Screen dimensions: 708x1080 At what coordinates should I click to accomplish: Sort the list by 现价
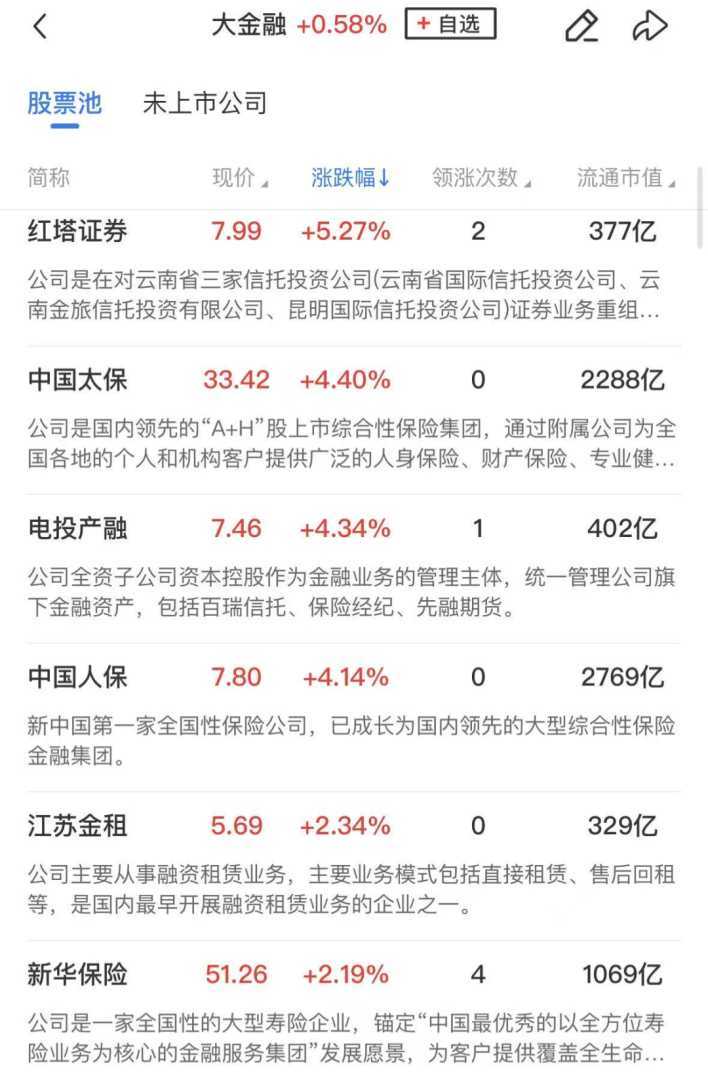[x=239, y=178]
